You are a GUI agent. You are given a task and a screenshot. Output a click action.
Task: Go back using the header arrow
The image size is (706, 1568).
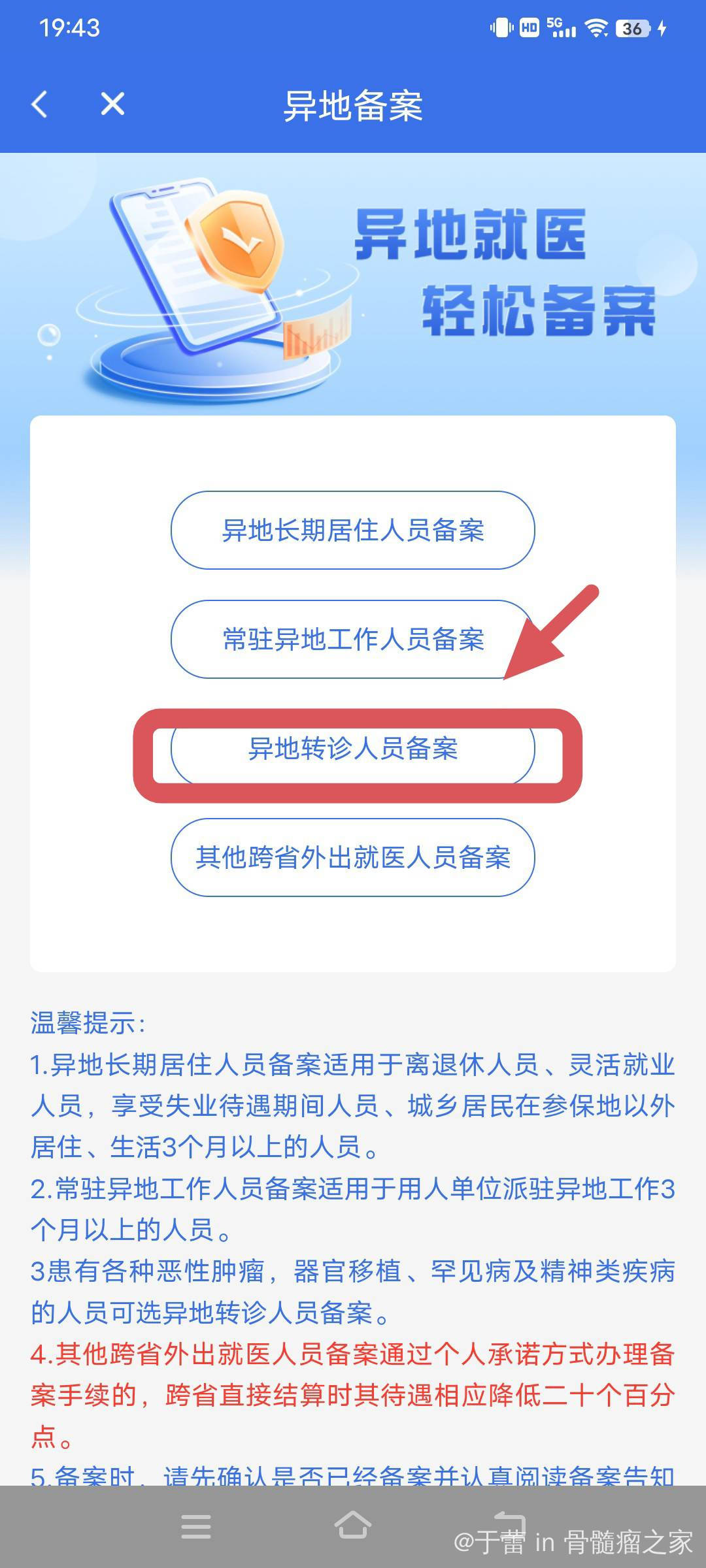[x=41, y=105]
